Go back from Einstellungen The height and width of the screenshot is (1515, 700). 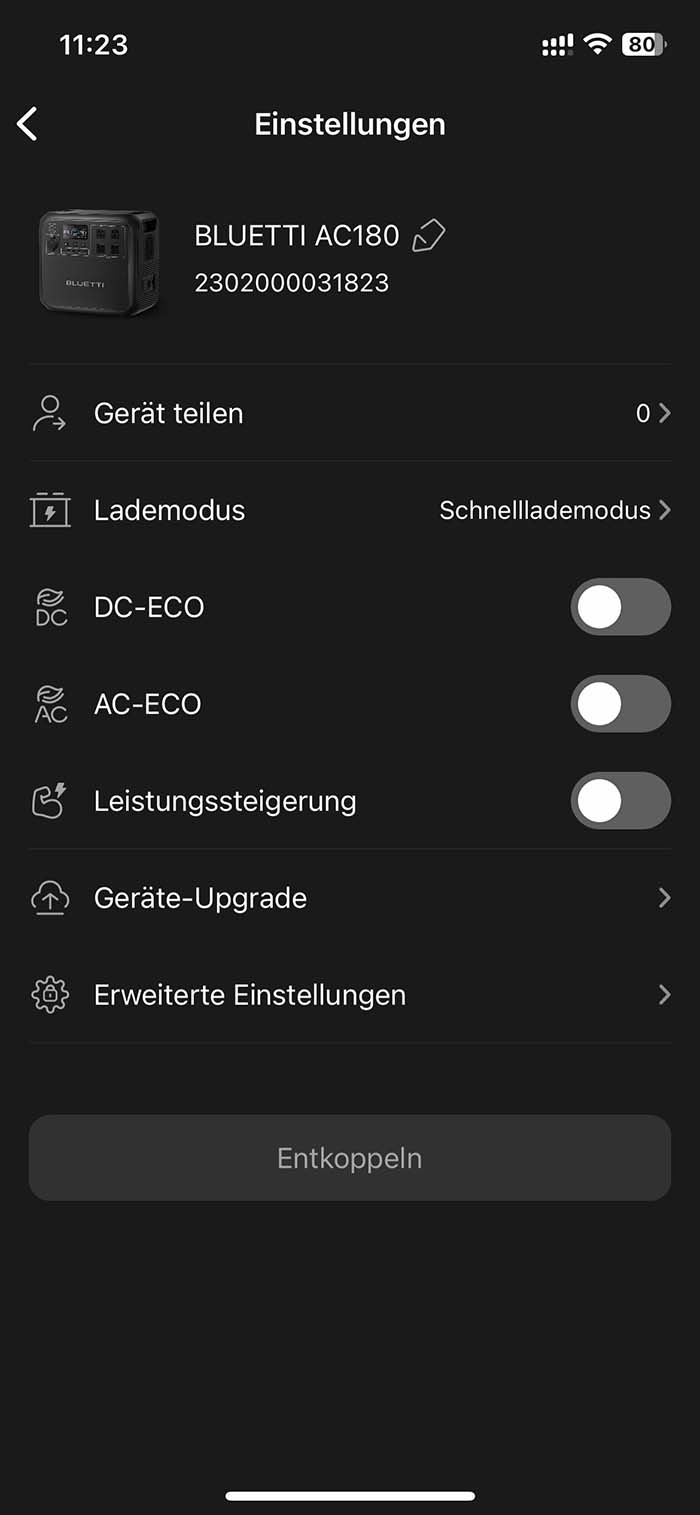(28, 124)
